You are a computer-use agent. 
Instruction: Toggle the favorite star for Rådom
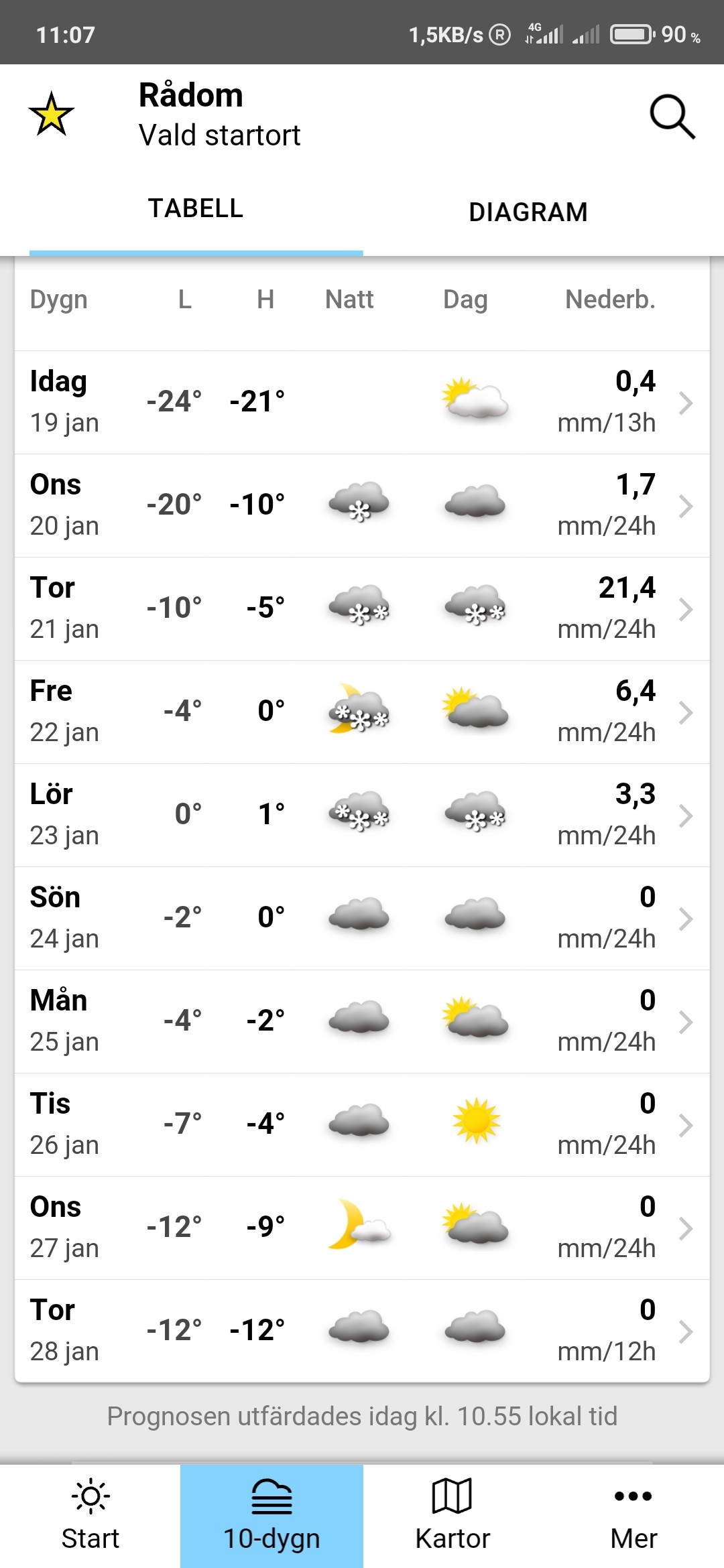click(51, 115)
